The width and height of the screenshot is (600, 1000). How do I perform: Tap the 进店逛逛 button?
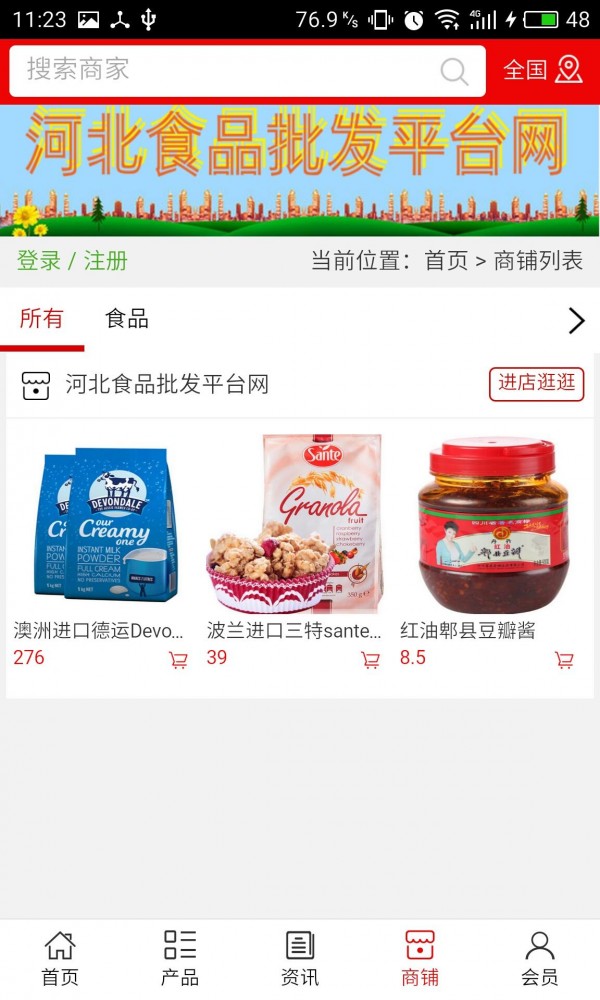(536, 384)
